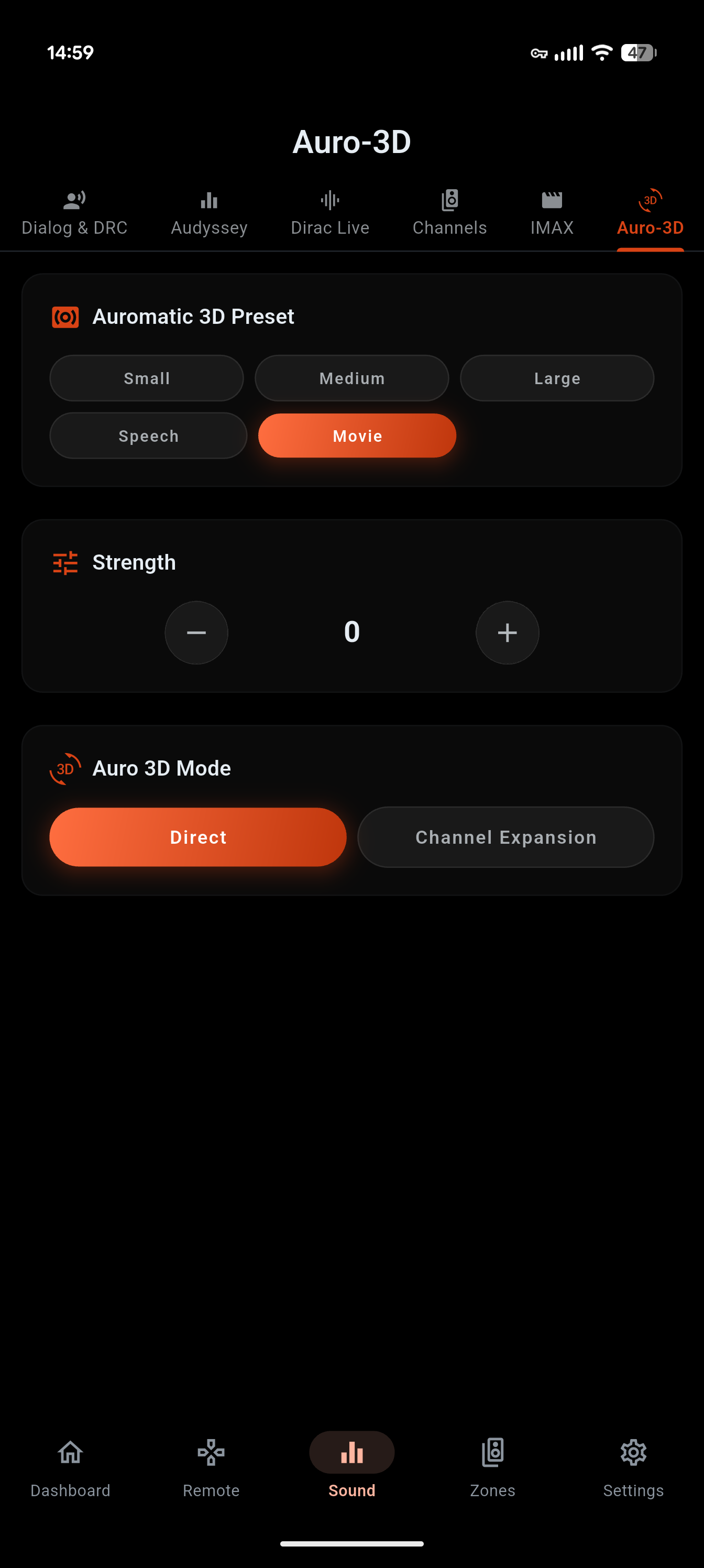Navigate to Zones via bottom bar
Image resolution: width=704 pixels, height=1568 pixels.
(x=492, y=1467)
